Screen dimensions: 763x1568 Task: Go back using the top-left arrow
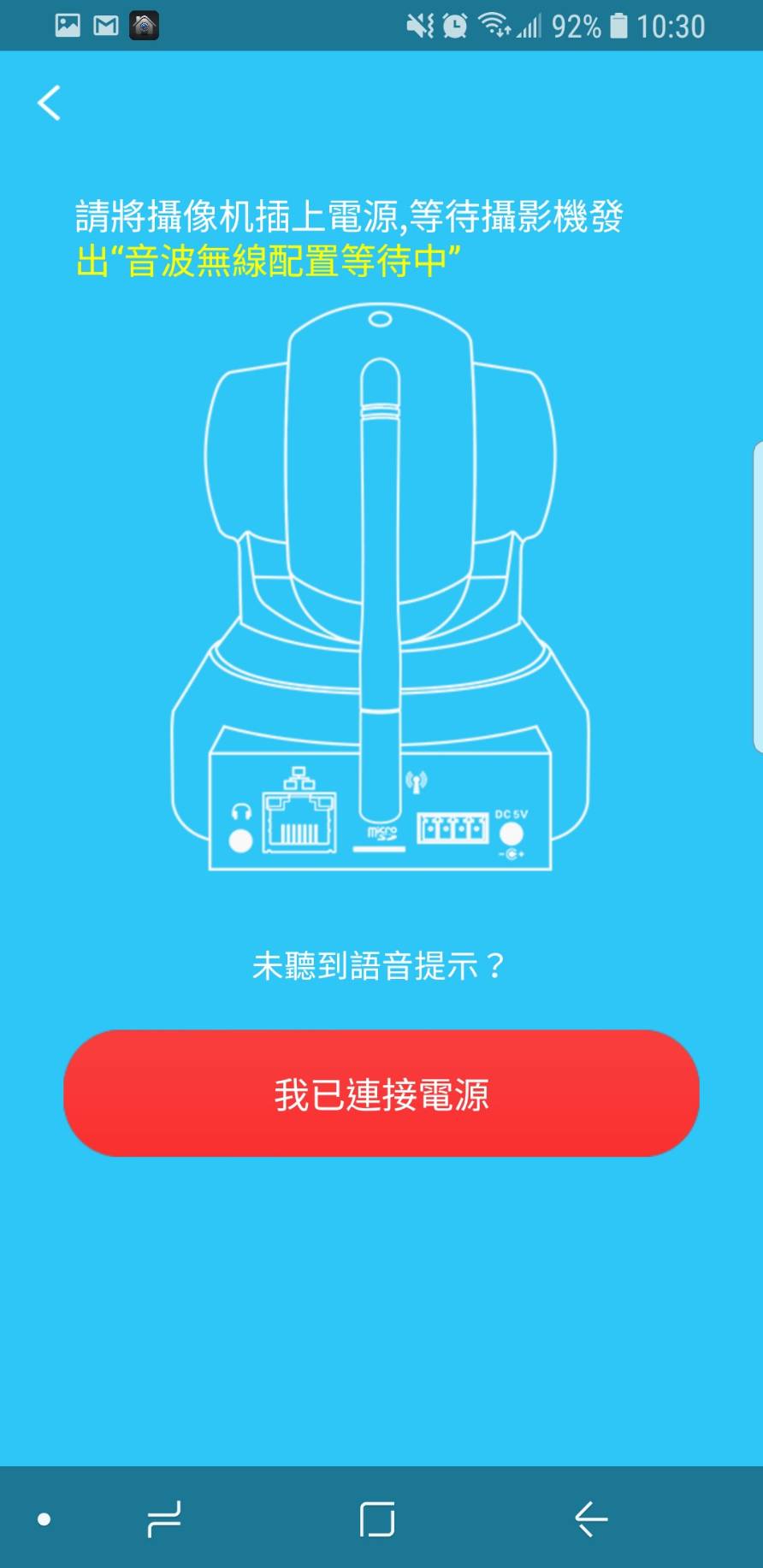tap(50, 103)
